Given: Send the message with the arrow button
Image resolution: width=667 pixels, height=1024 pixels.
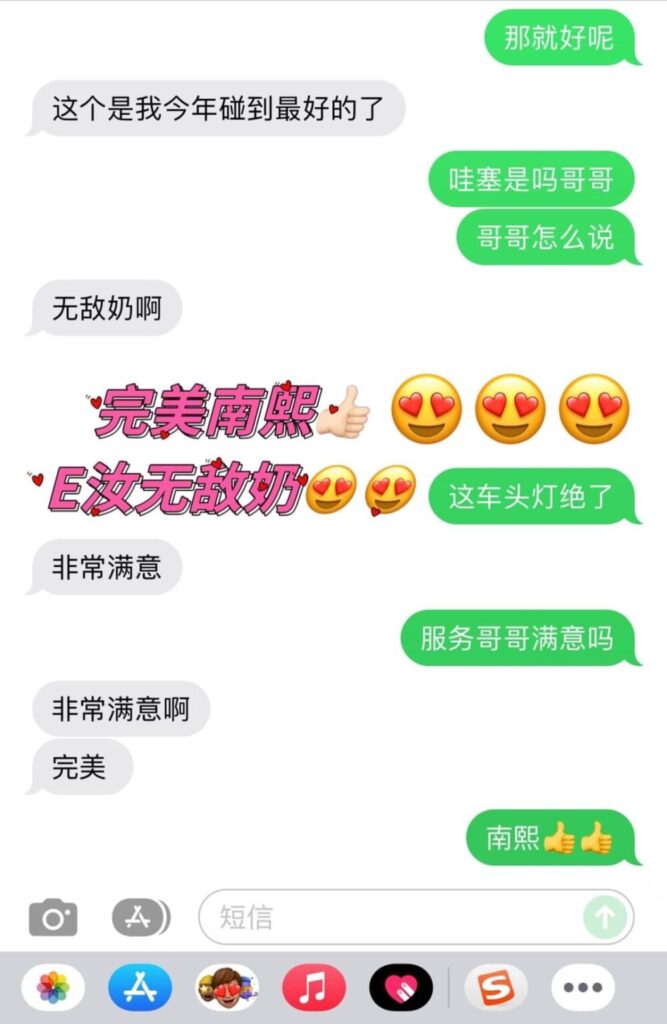Looking at the screenshot, I should [x=605, y=916].
